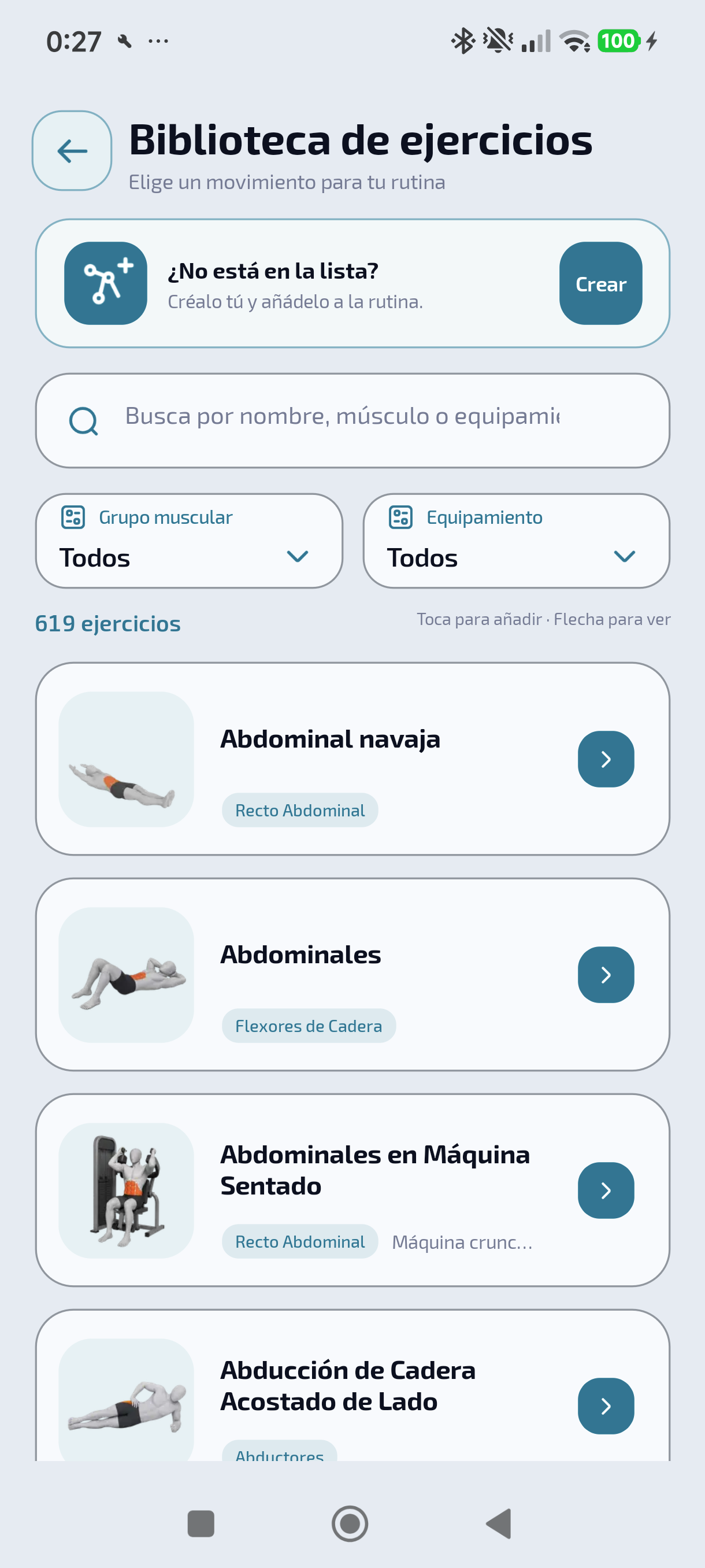Open recent apps from navigation bar
This screenshot has width=705, height=1568.
pyautogui.click(x=201, y=1524)
